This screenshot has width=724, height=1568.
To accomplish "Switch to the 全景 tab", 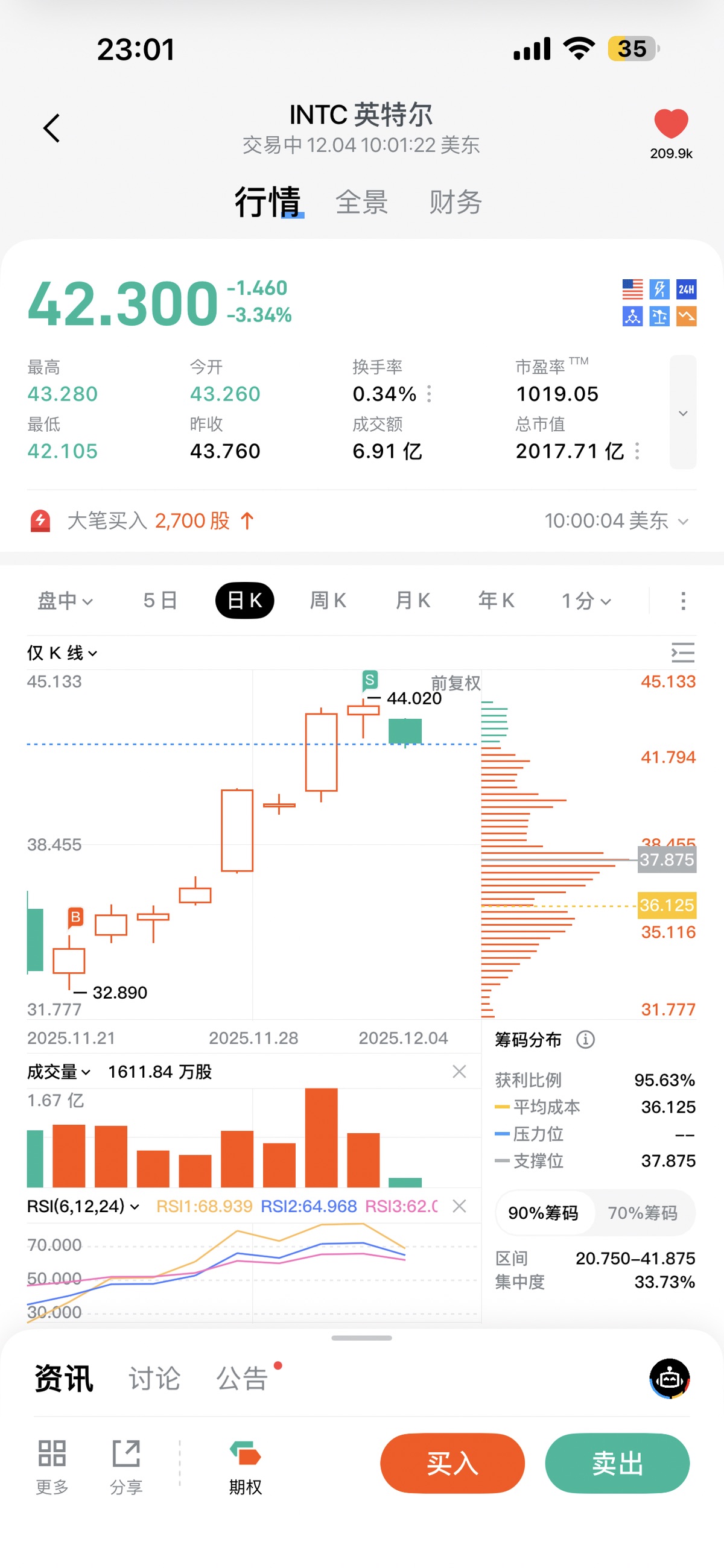I will click(361, 202).
